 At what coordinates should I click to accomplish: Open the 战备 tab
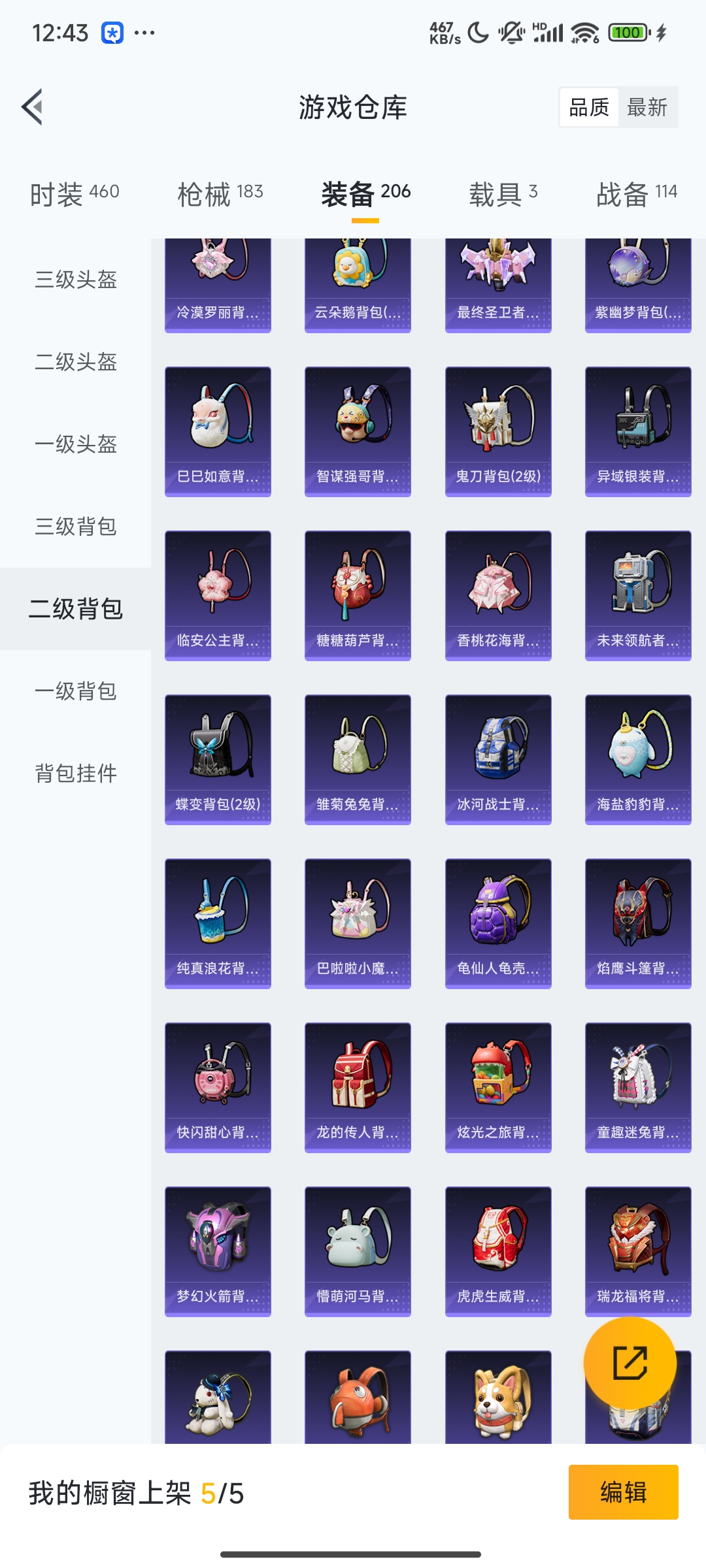636,194
